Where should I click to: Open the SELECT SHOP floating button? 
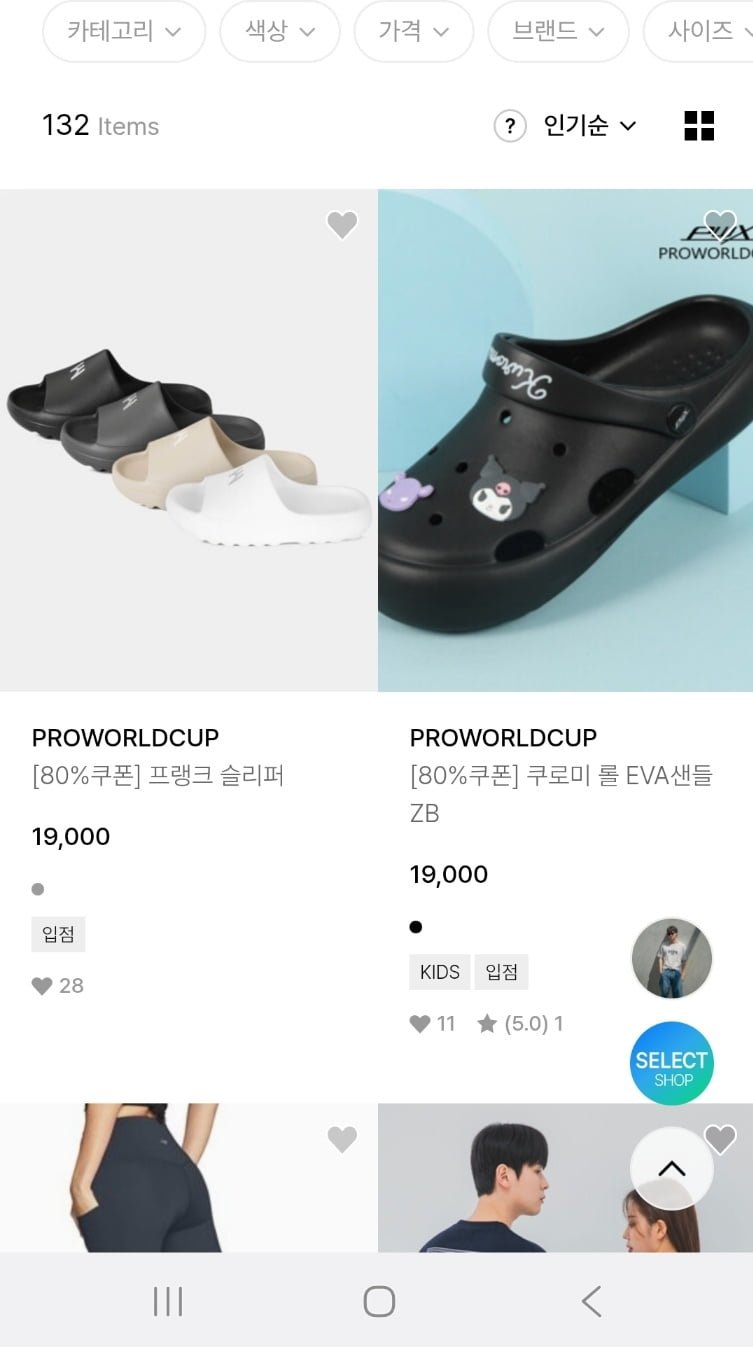click(672, 1063)
